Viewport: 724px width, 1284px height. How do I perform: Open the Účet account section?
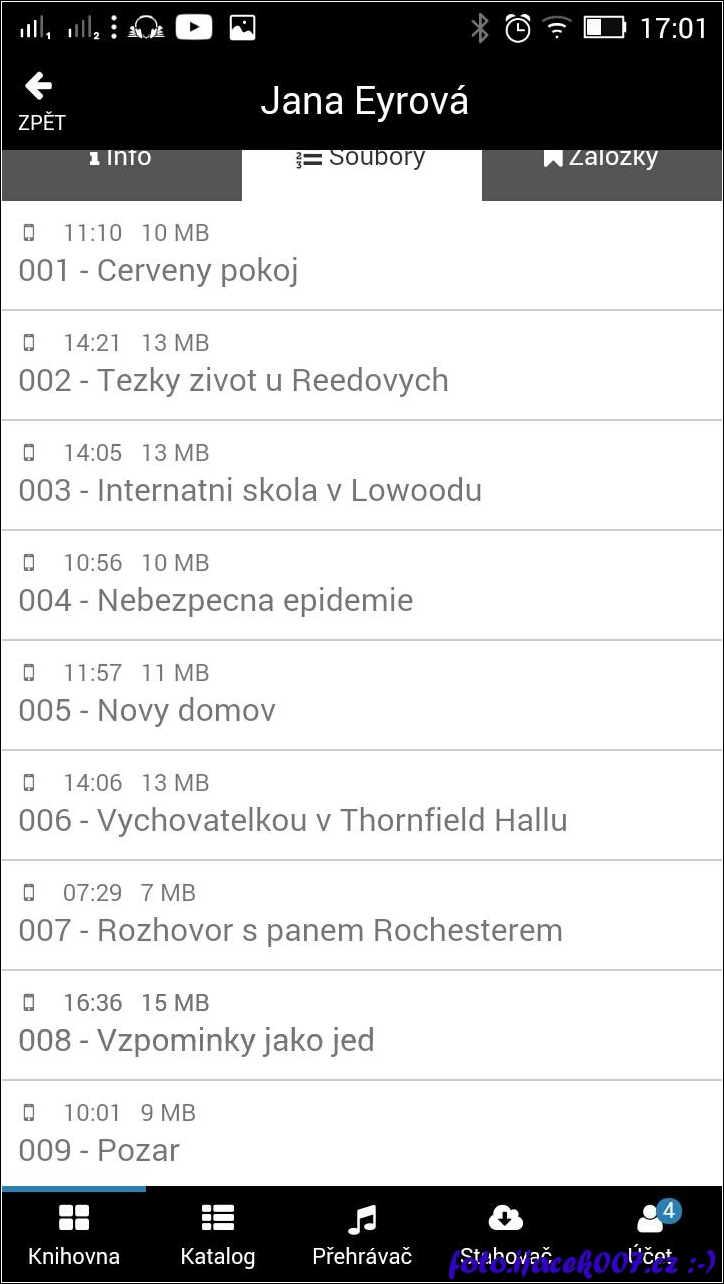click(x=651, y=1236)
